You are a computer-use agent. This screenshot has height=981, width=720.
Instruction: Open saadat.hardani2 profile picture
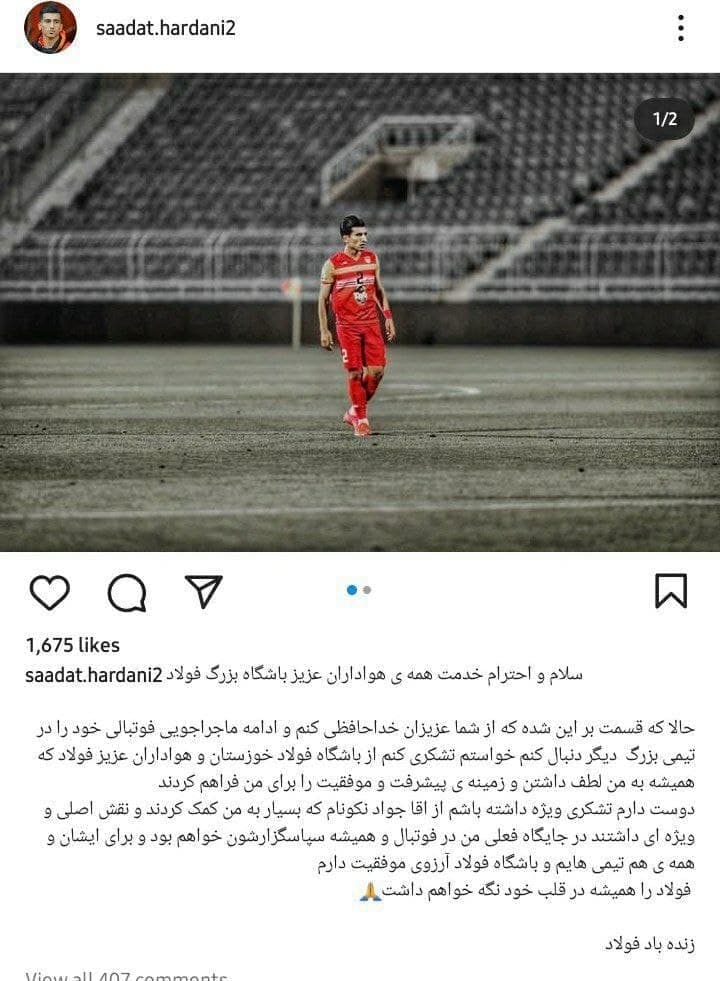click(50, 28)
